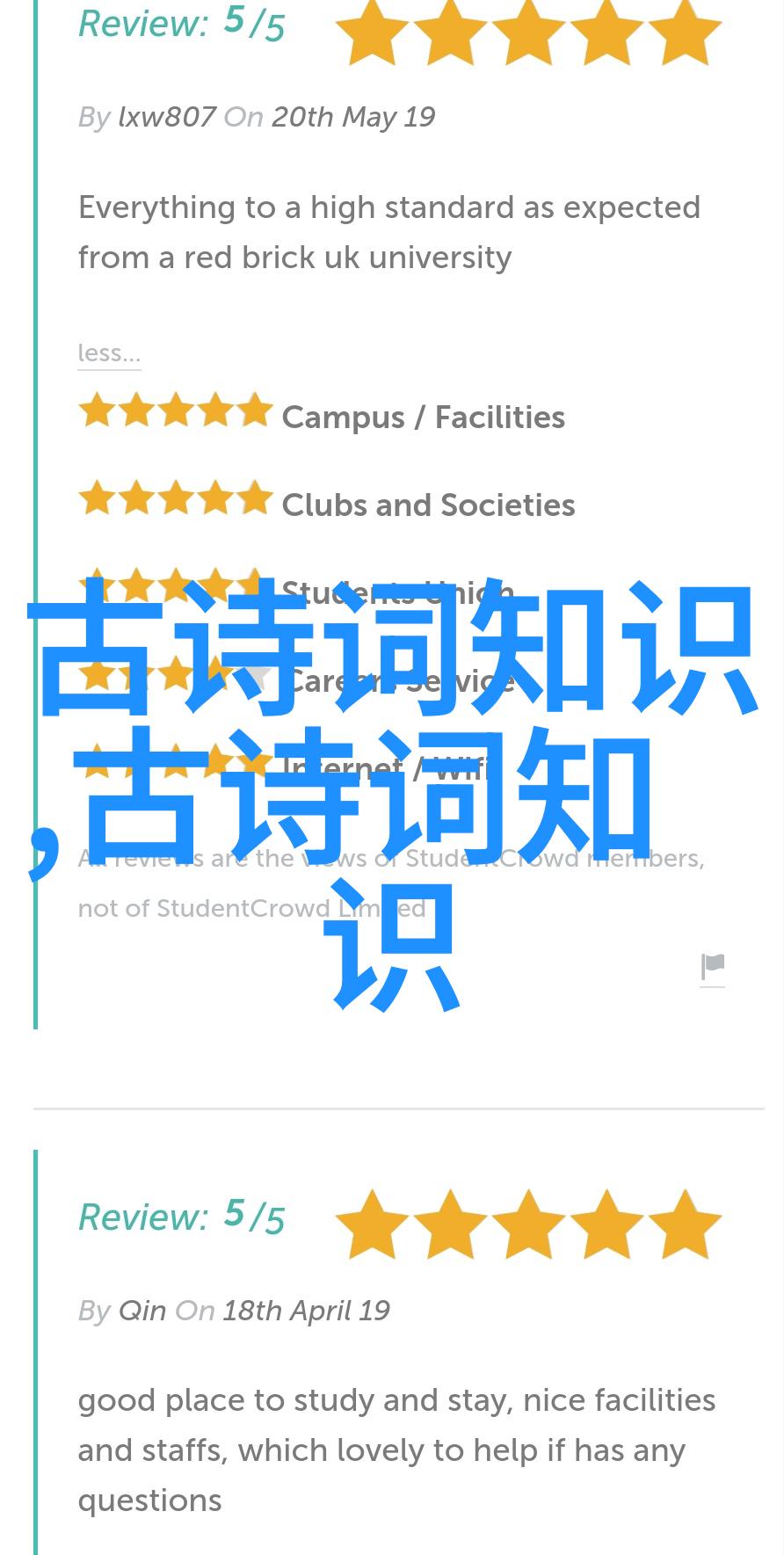
Task: Flag the review by lxw807
Action: coord(712,967)
